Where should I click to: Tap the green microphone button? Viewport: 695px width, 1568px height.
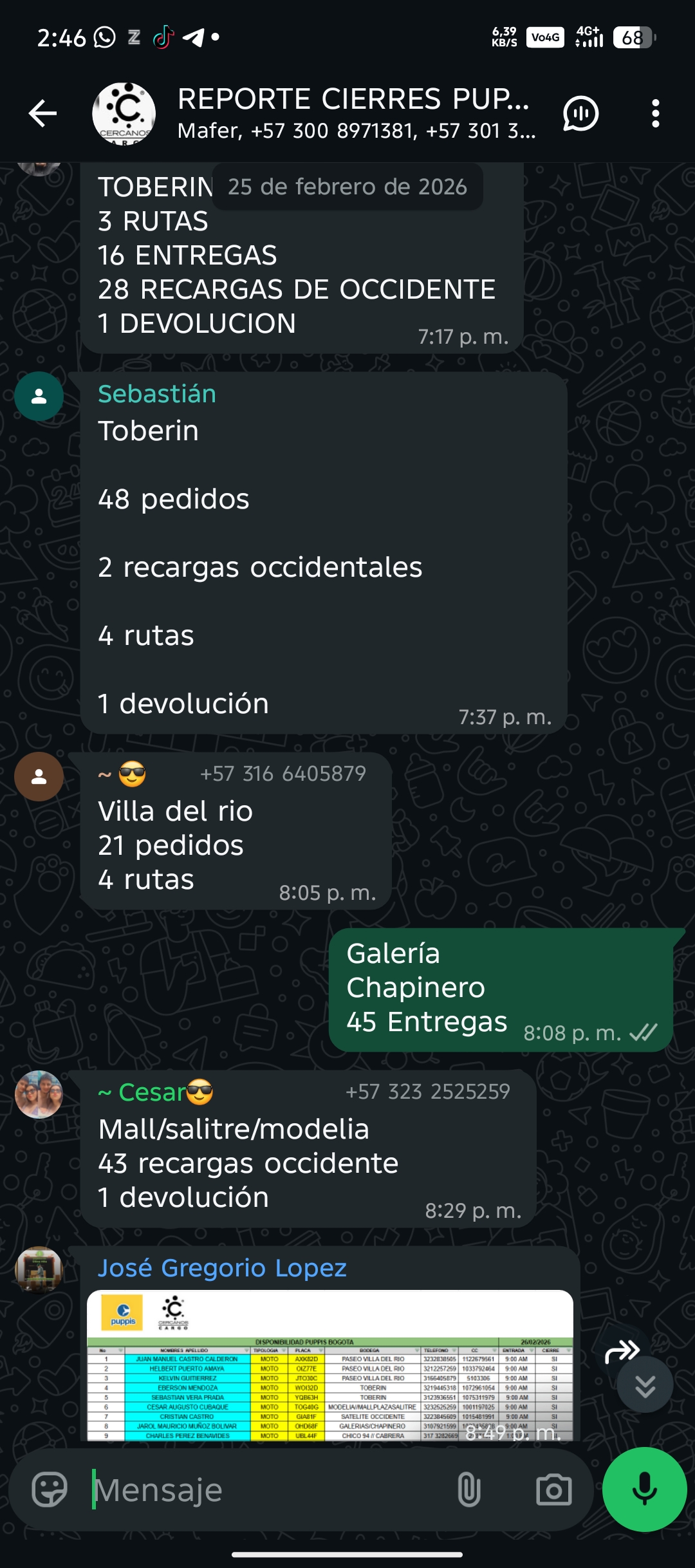tap(645, 1489)
